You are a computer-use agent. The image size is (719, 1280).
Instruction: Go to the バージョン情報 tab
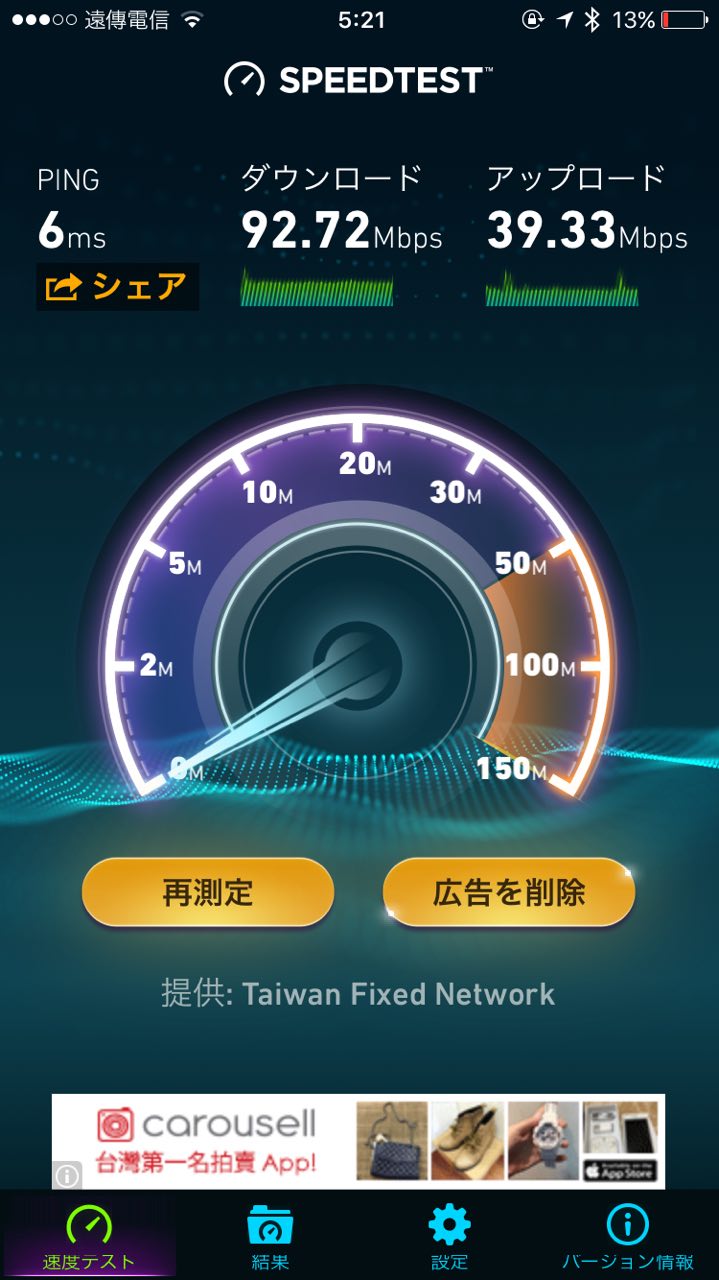point(628,1236)
